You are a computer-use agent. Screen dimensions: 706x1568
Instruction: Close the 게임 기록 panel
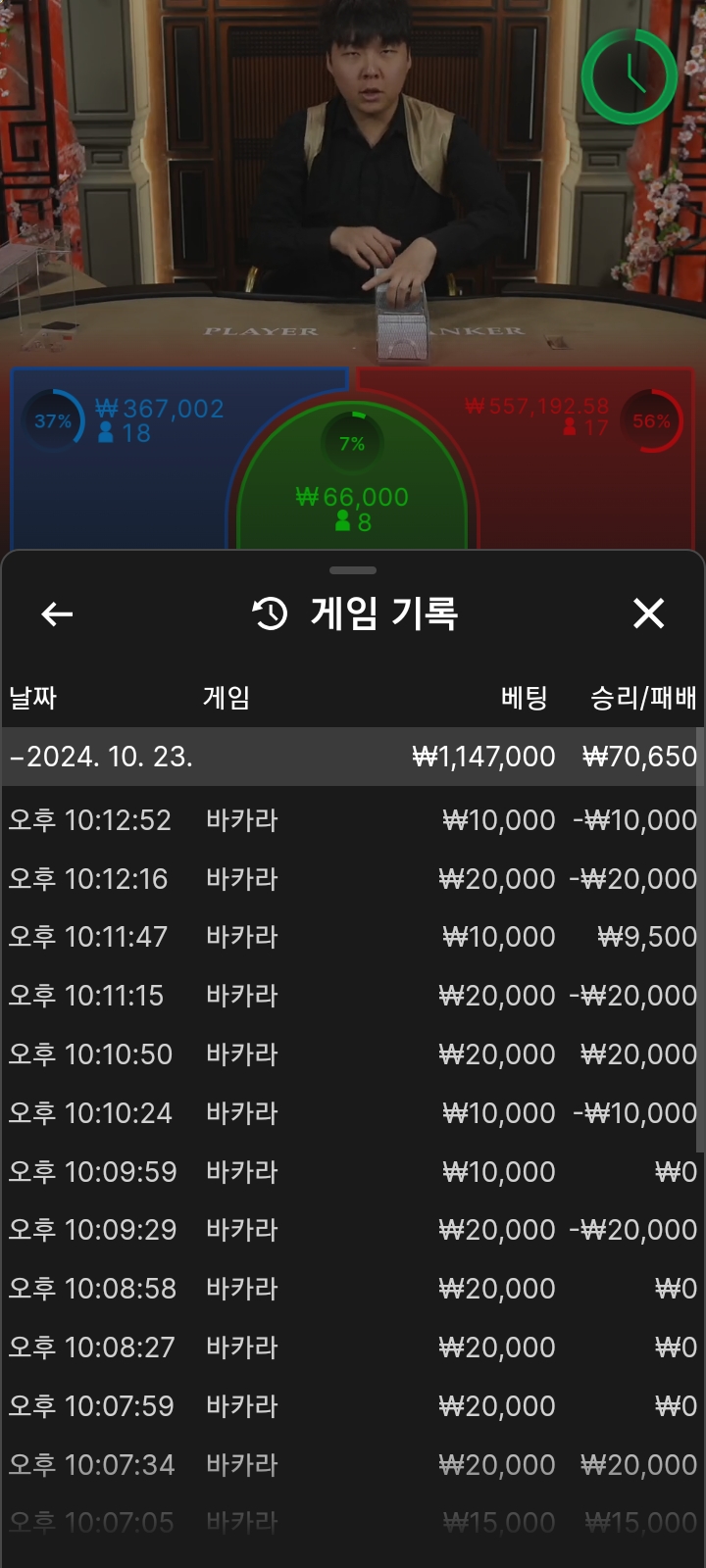[x=648, y=614]
